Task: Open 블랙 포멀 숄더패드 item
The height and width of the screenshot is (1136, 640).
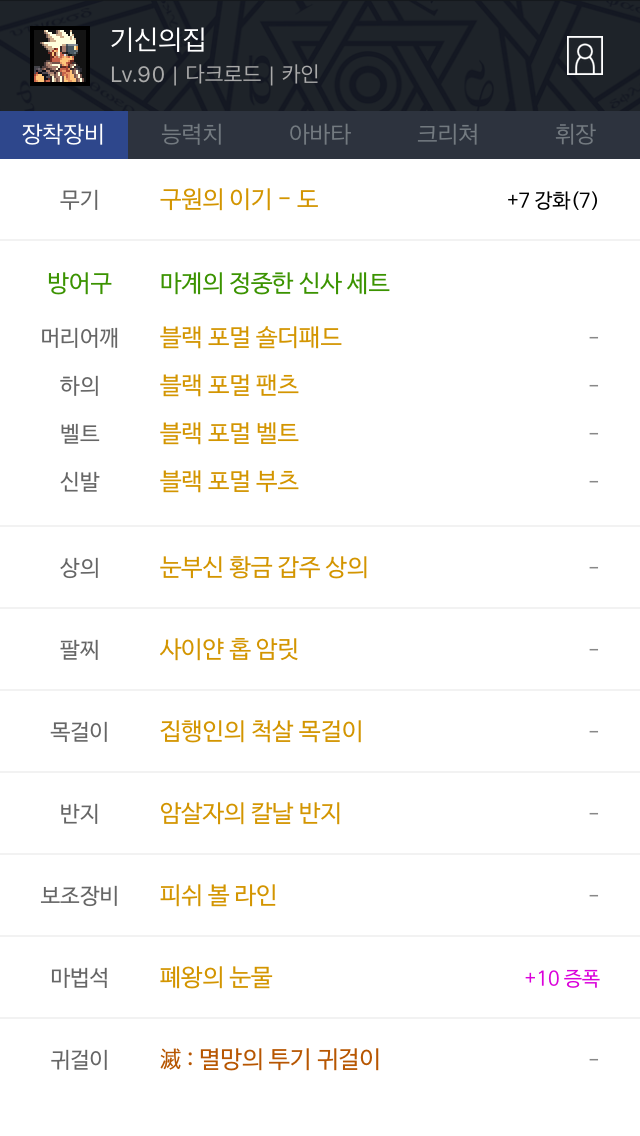Action: 251,337
